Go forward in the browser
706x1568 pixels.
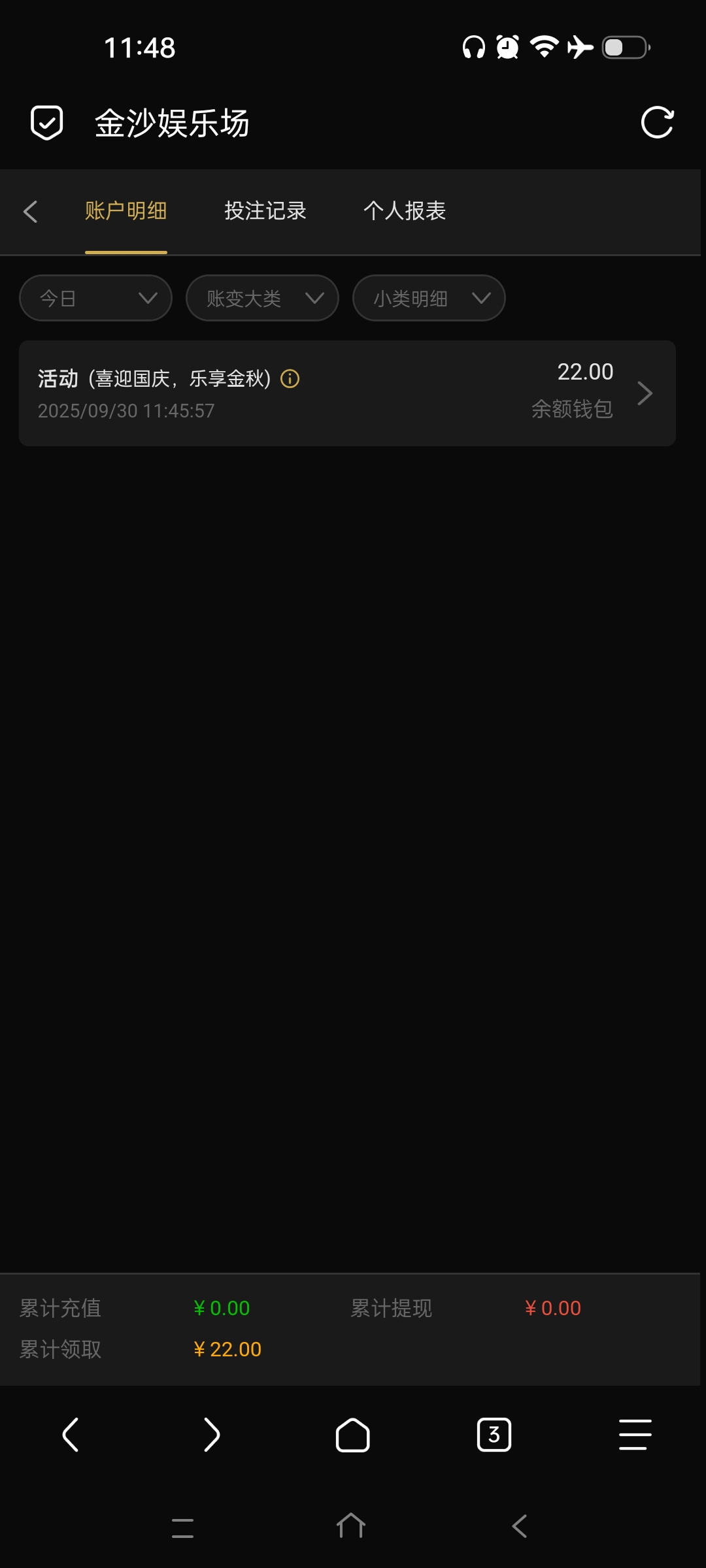(x=212, y=1435)
